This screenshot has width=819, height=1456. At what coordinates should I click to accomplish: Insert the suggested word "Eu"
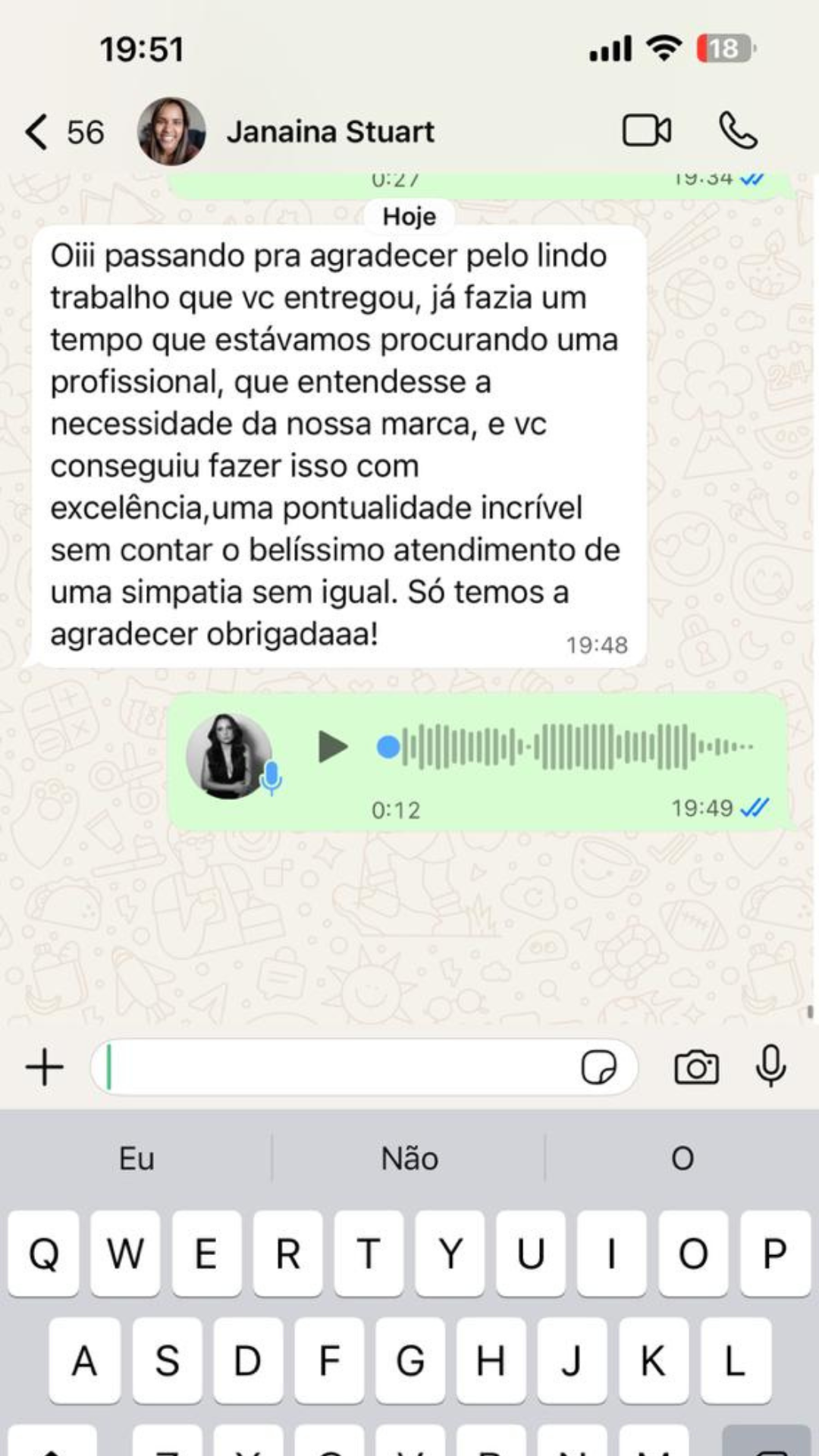click(x=136, y=1159)
